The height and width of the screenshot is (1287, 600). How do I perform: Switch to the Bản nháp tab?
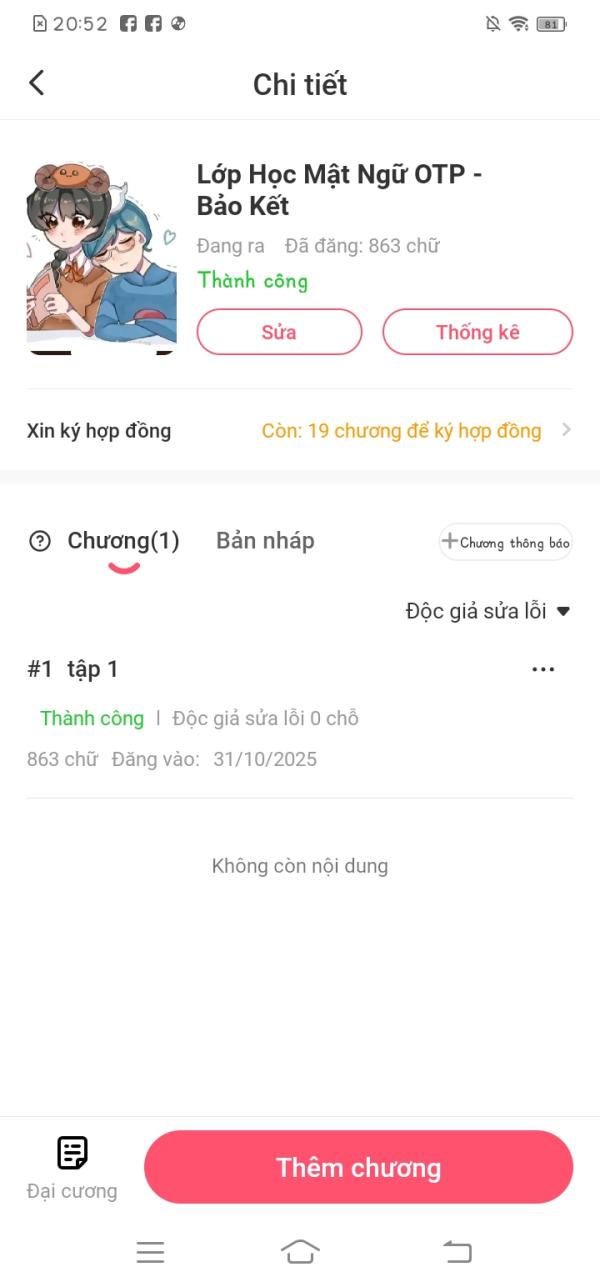tap(265, 541)
